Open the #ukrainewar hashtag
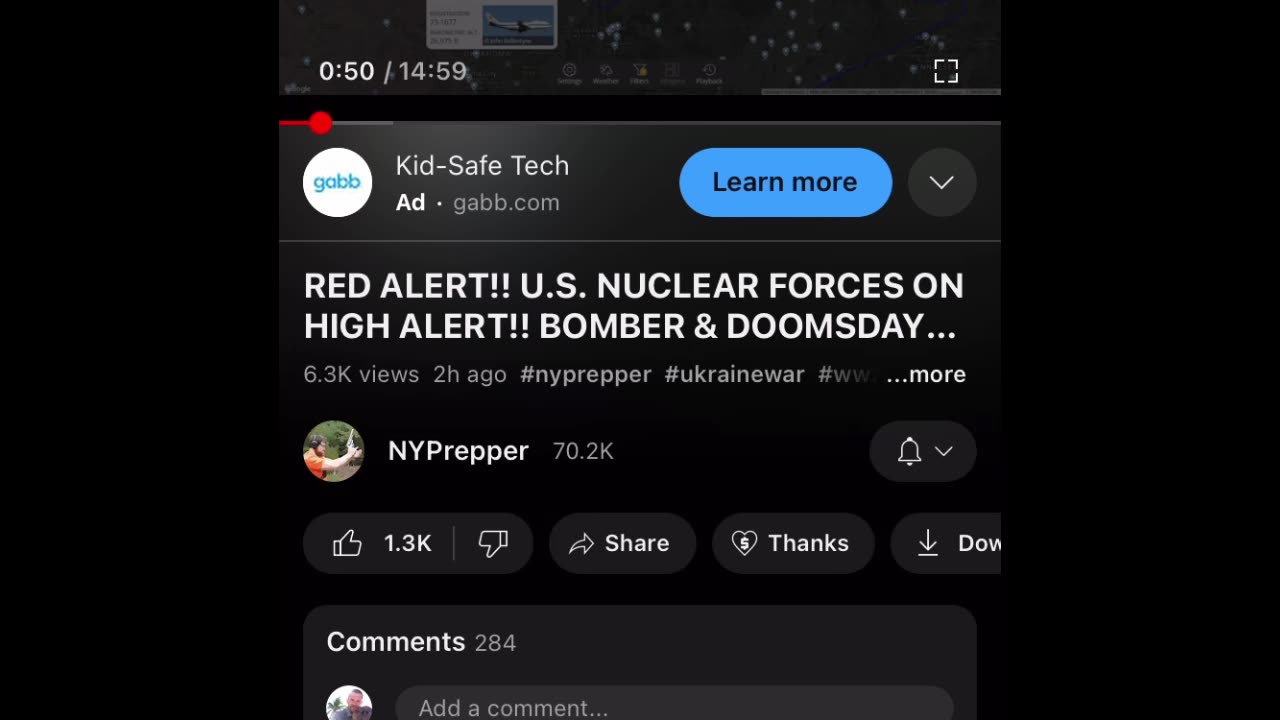The image size is (1280, 720). tap(734, 374)
